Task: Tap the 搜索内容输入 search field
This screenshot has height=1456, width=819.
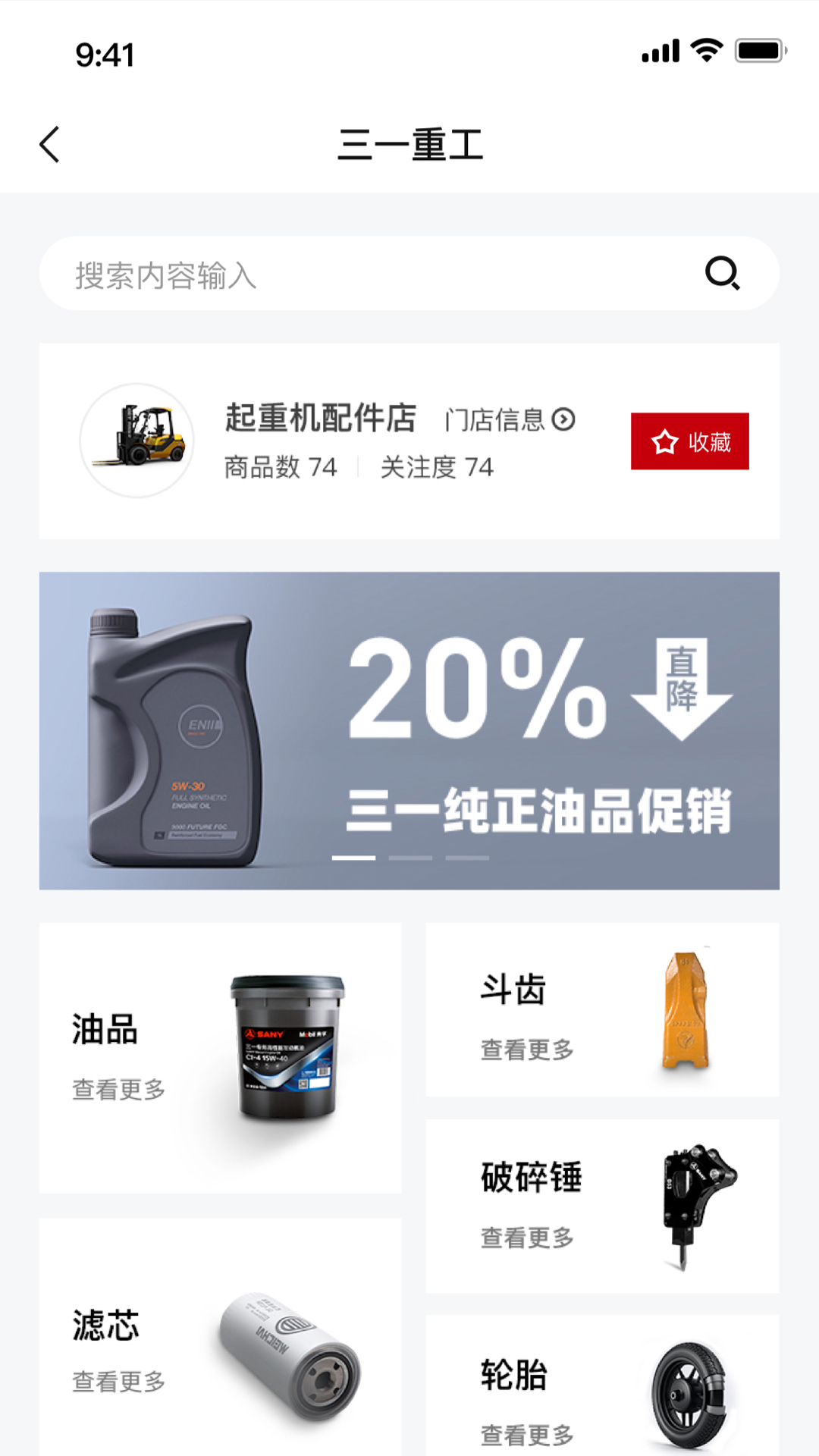Action: [x=364, y=275]
